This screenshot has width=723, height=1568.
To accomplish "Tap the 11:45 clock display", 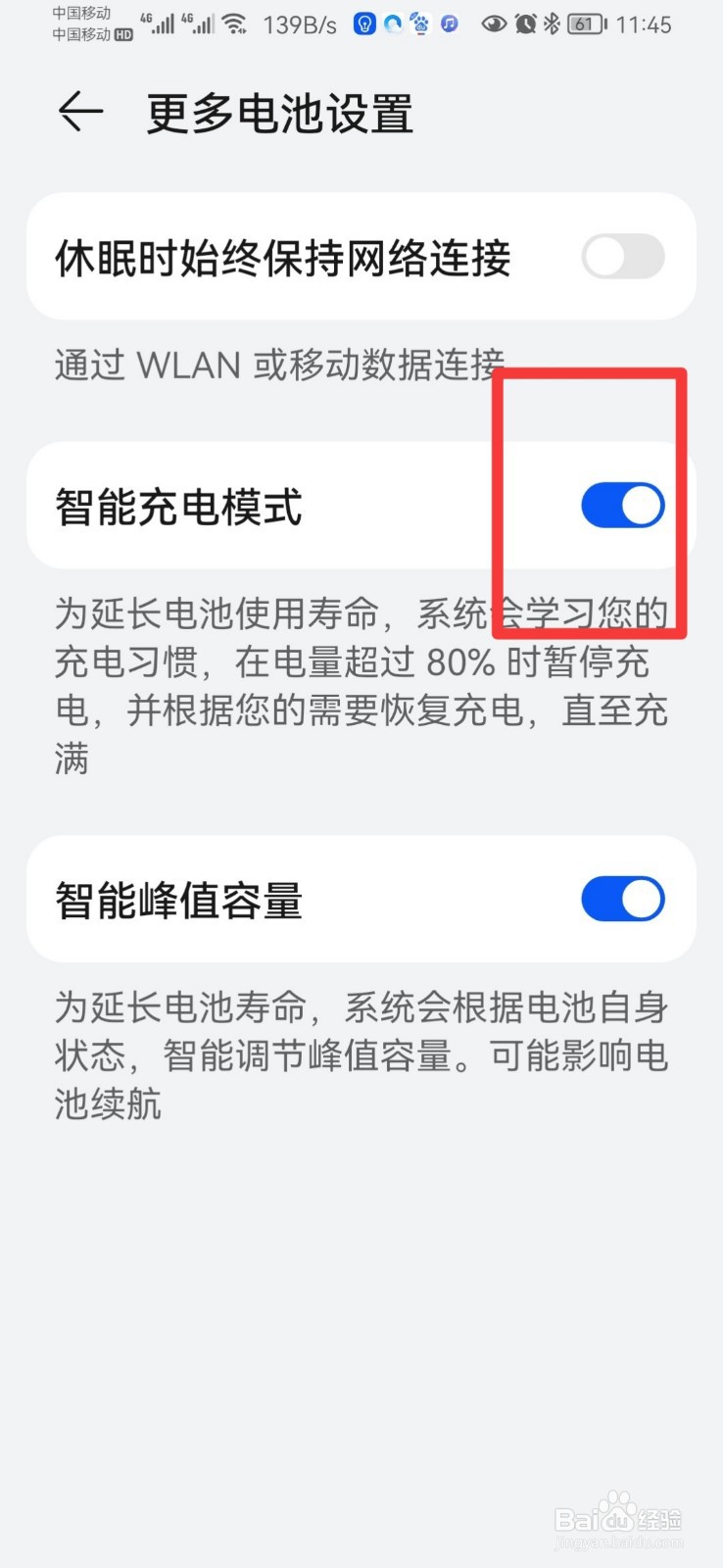I will point(643,24).
